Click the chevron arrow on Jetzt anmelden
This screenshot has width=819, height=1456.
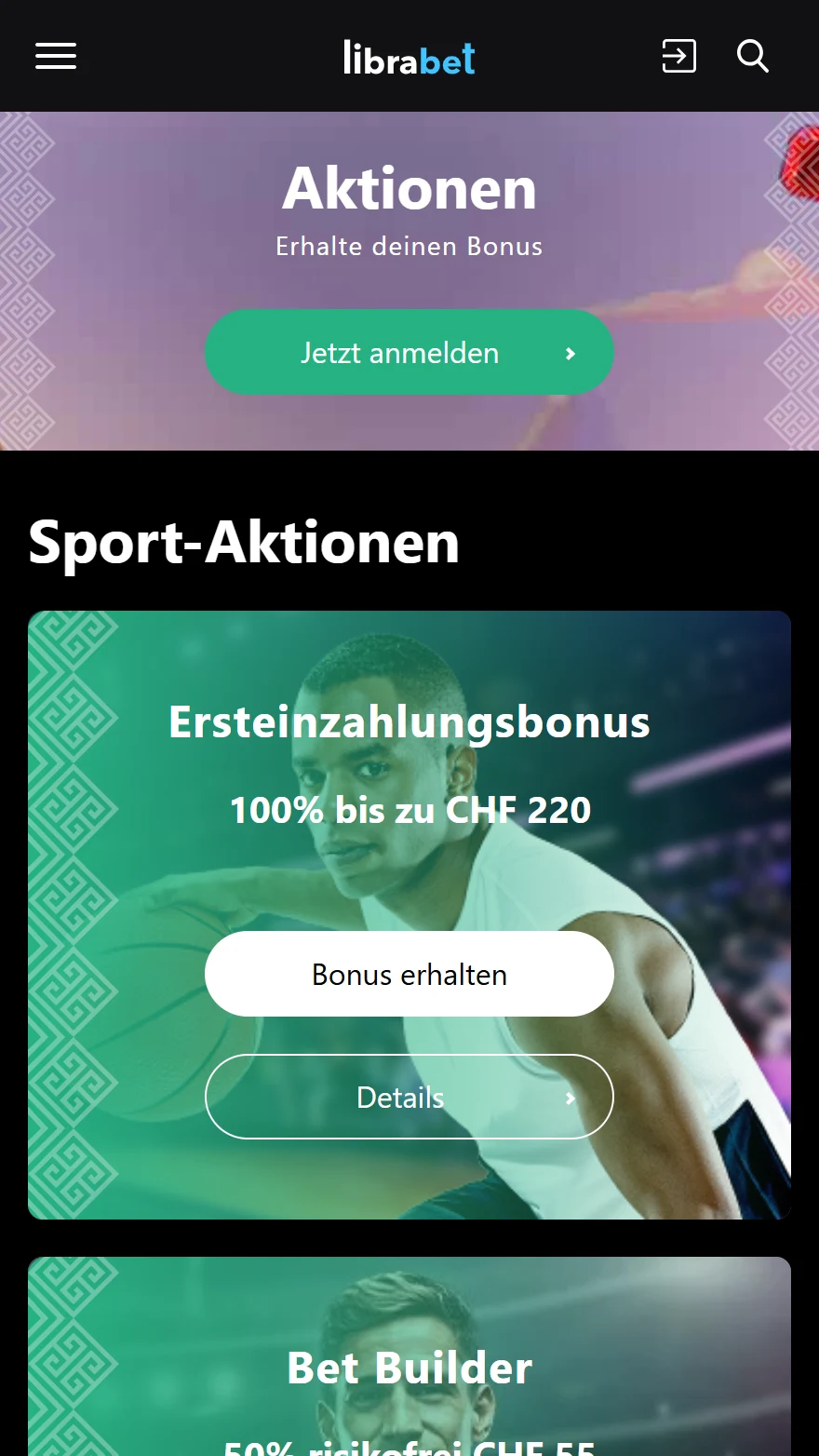tap(570, 353)
